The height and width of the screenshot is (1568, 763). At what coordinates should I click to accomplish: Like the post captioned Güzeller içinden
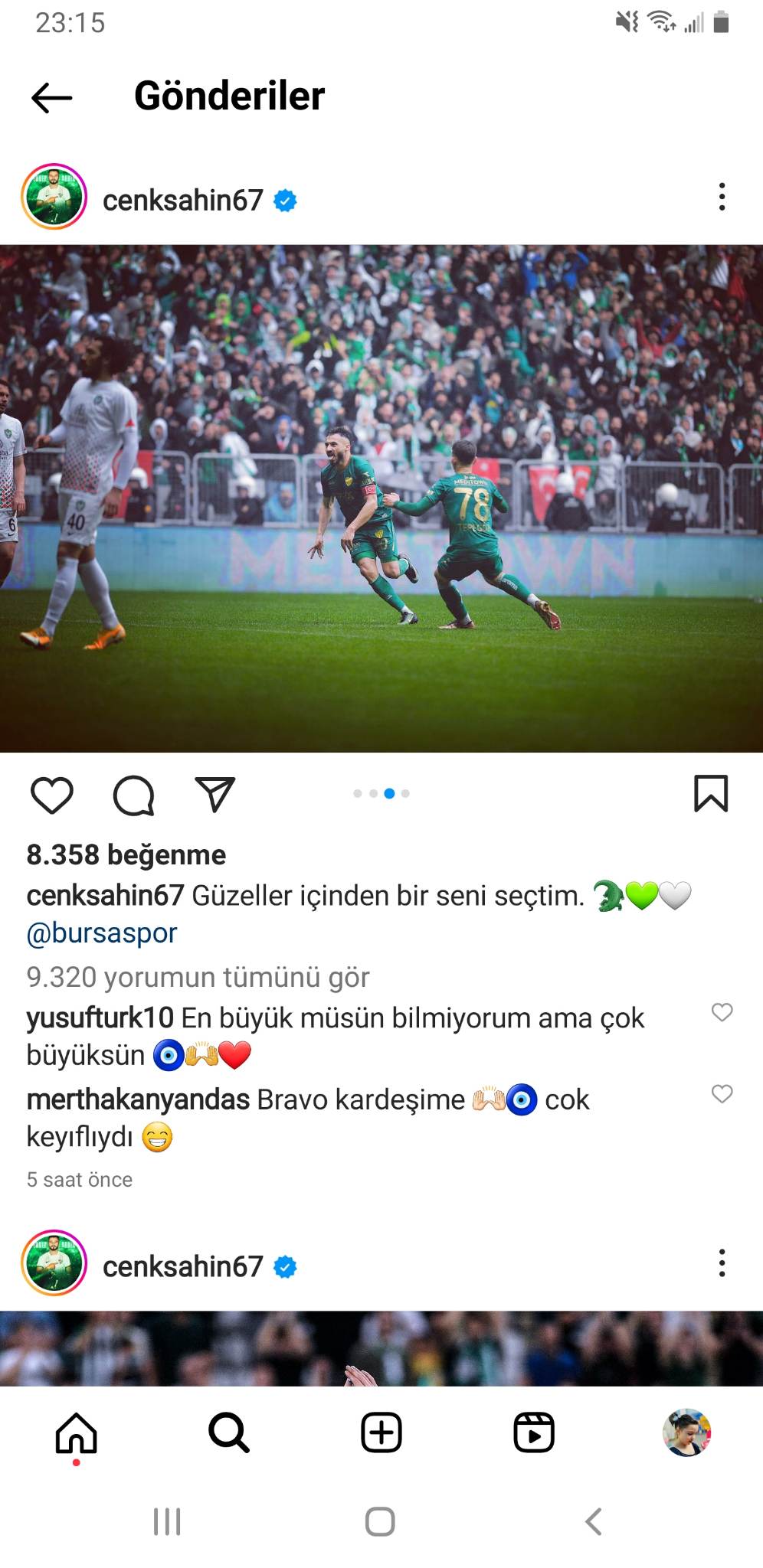point(51,795)
